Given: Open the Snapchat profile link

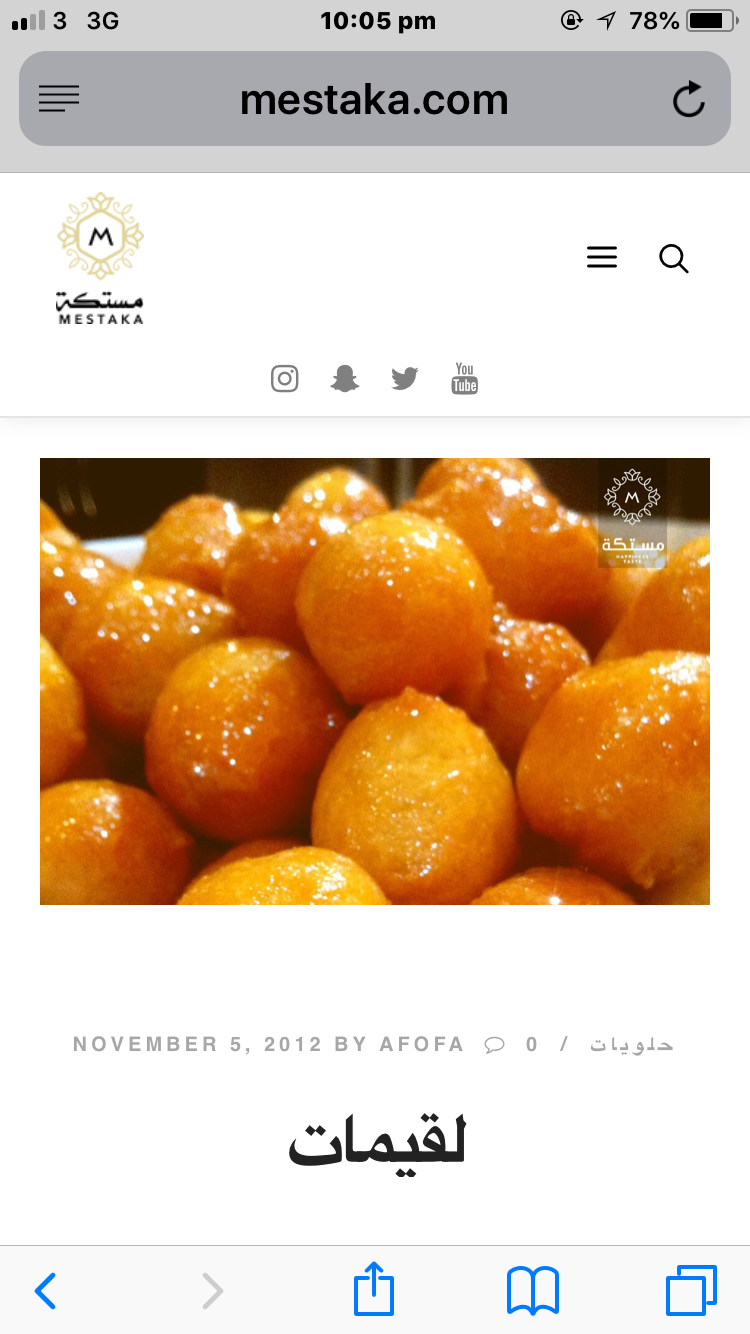Looking at the screenshot, I should pos(345,379).
